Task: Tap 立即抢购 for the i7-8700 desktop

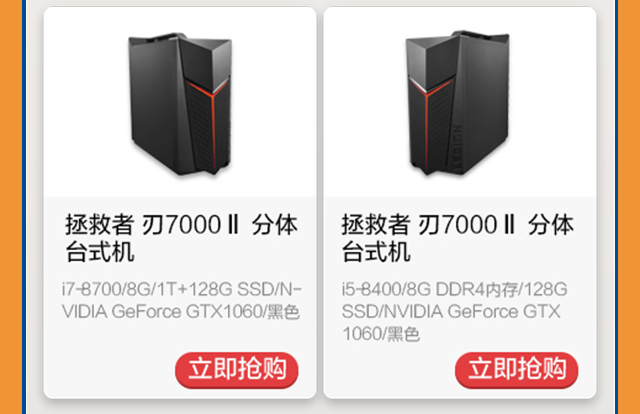Action: 237,369
